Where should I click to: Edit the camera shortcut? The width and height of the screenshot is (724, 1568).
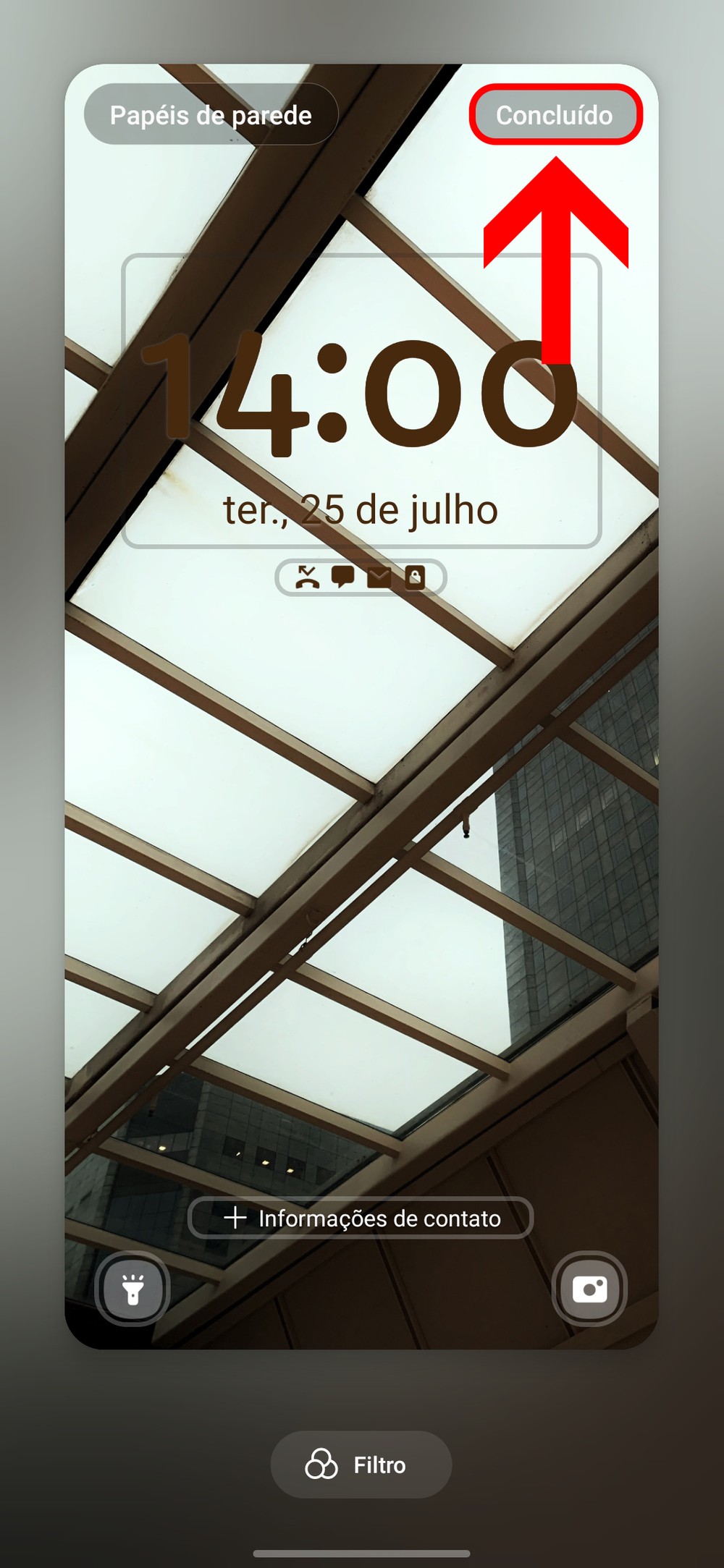[589, 1289]
